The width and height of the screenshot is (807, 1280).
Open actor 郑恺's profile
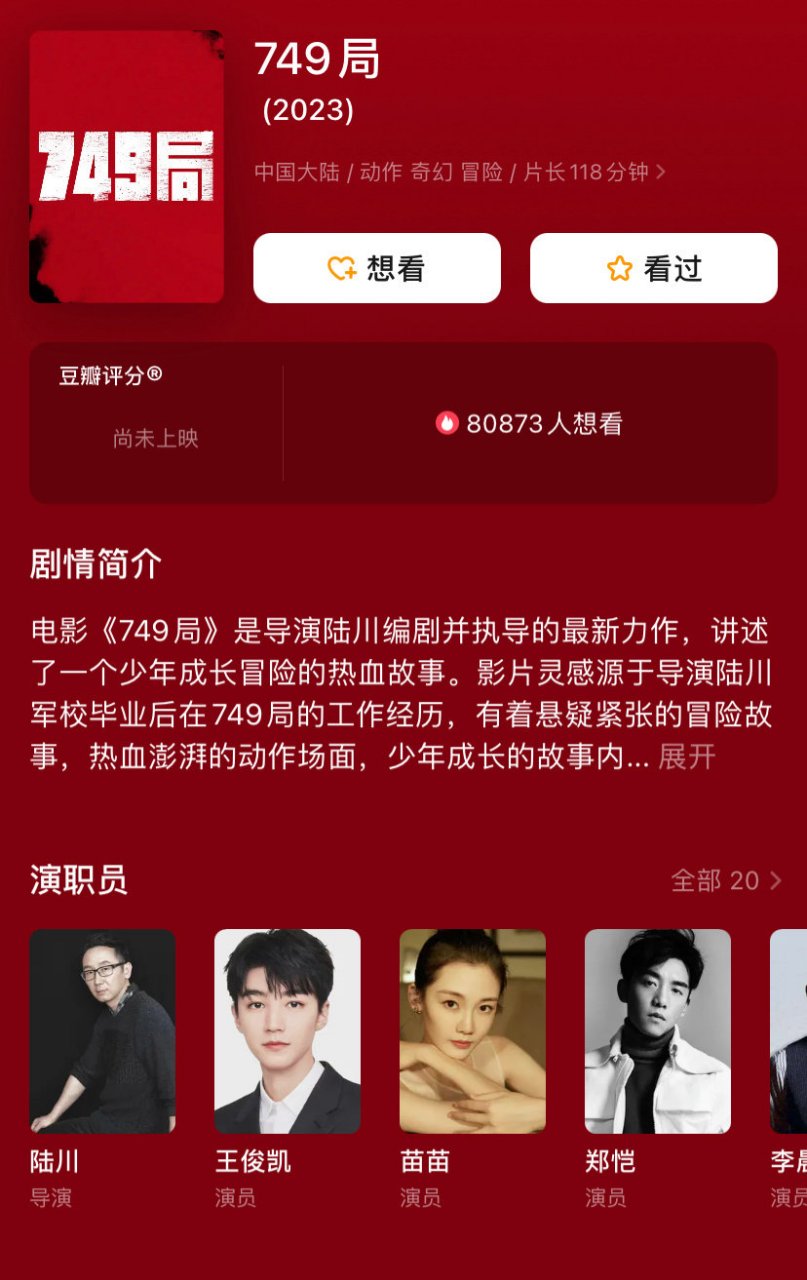pyautogui.click(x=657, y=1031)
